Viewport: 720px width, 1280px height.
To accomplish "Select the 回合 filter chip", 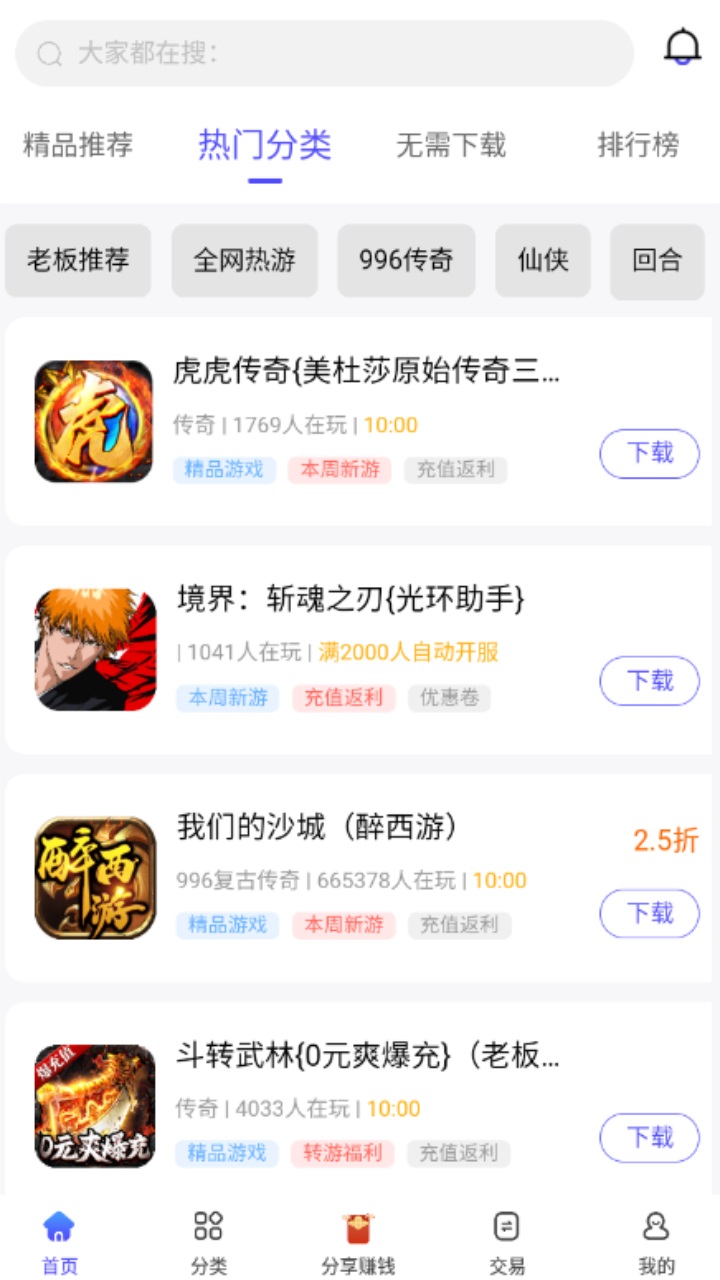I will point(656,261).
